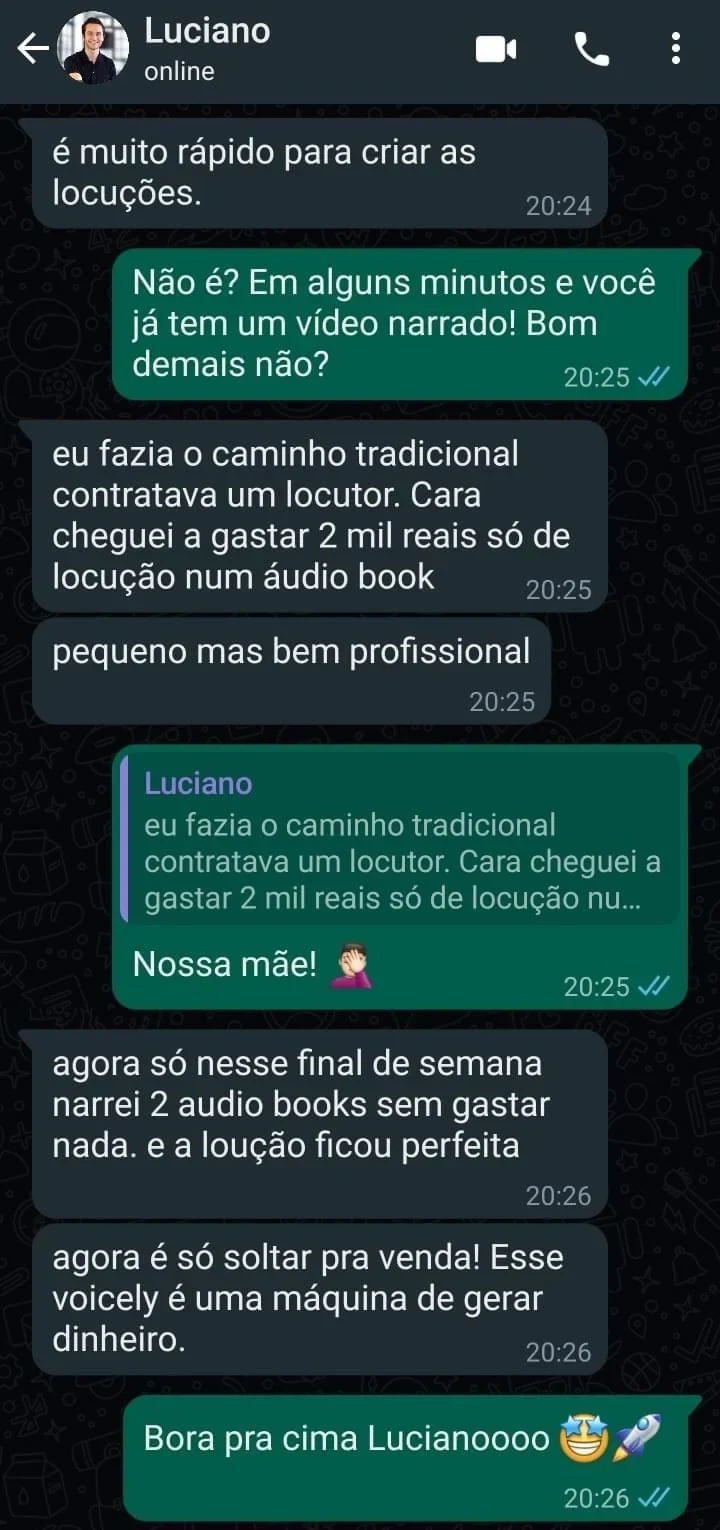Open Luciano's profile picture
Screen dimensions: 720x1530
(x=93, y=49)
